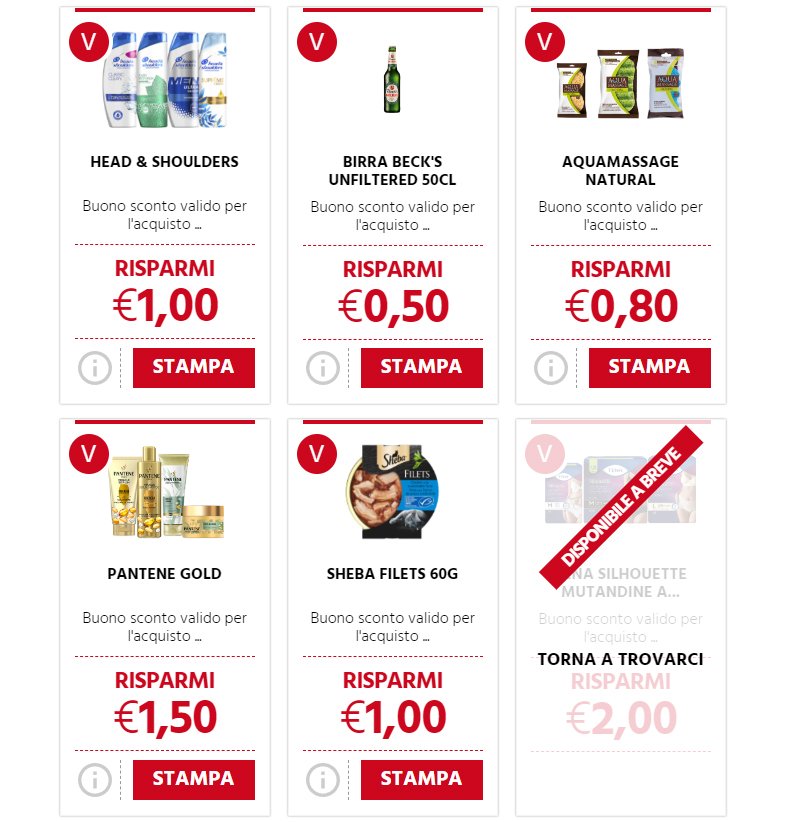Open info icon for Sheba Filets coupon

click(x=323, y=780)
